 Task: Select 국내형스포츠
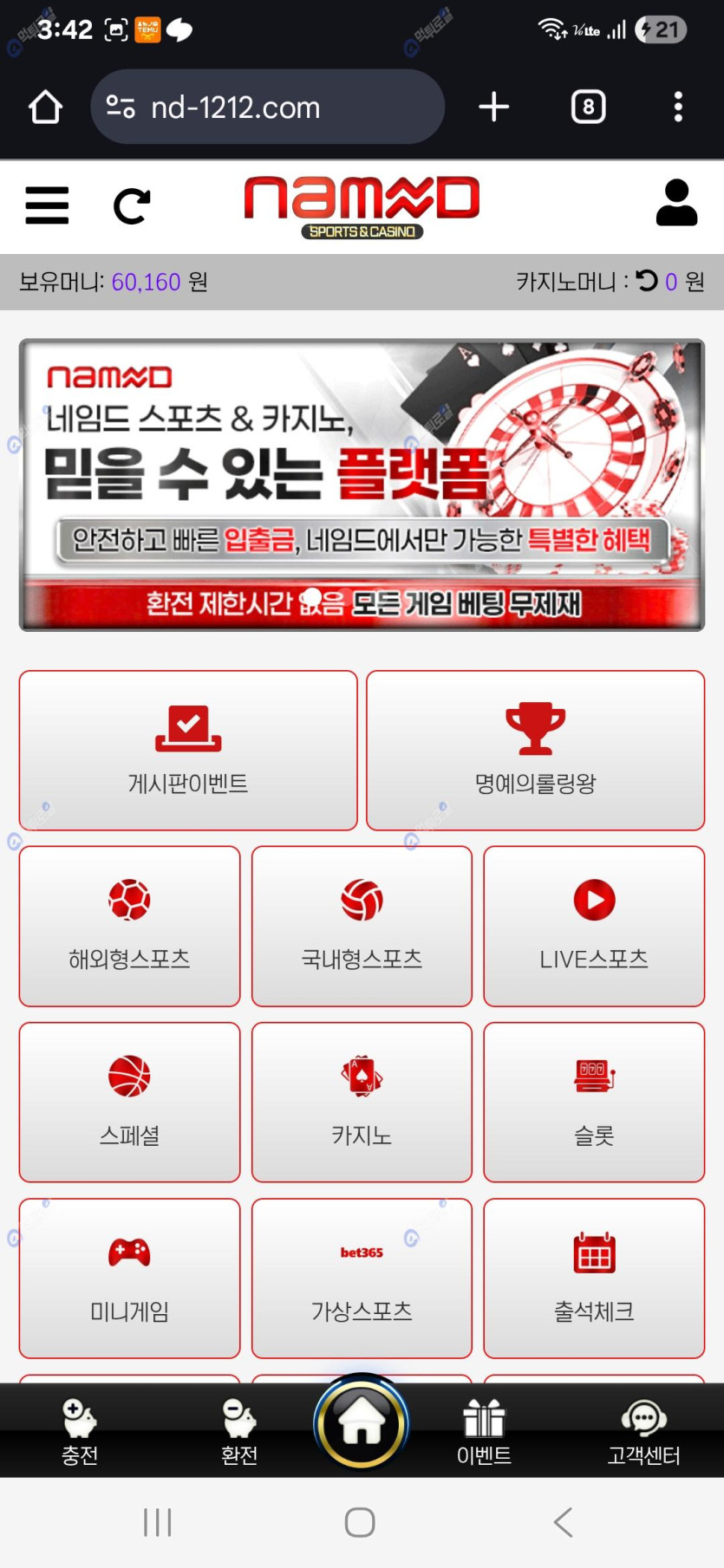pos(362,926)
